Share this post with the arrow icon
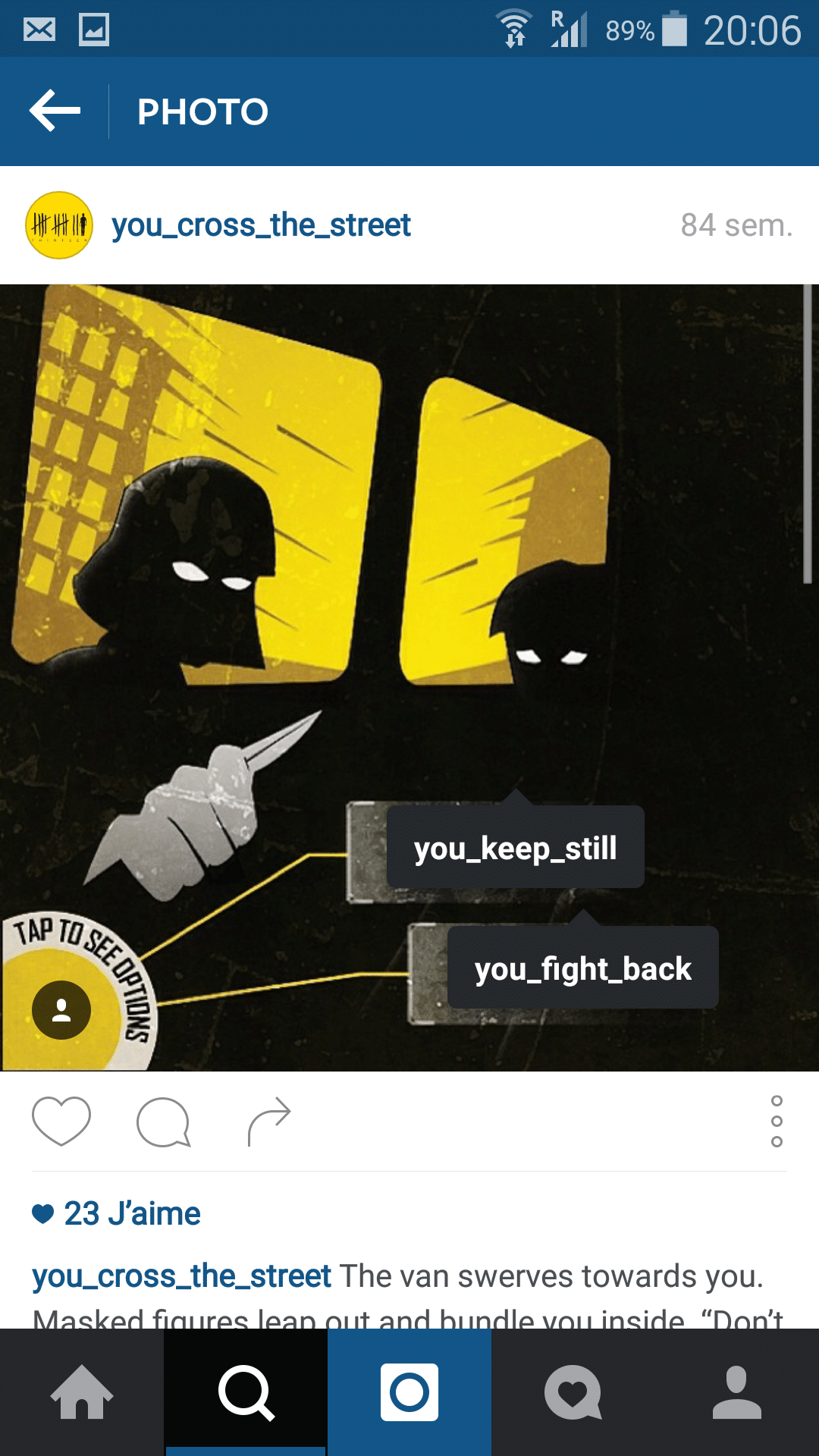The width and height of the screenshot is (819, 1456). [269, 1121]
